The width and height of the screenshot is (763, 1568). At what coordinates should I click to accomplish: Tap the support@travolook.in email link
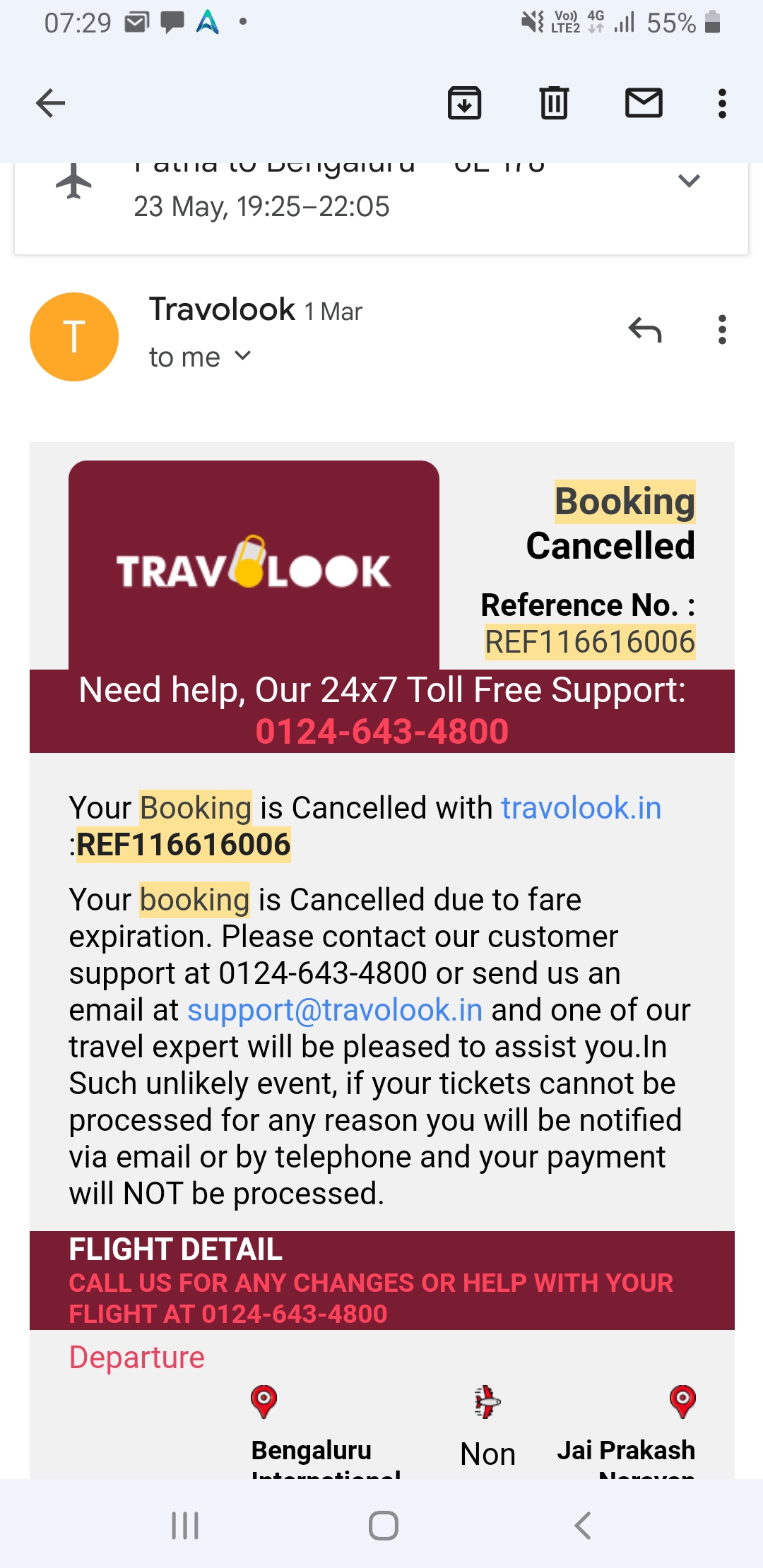[335, 1009]
